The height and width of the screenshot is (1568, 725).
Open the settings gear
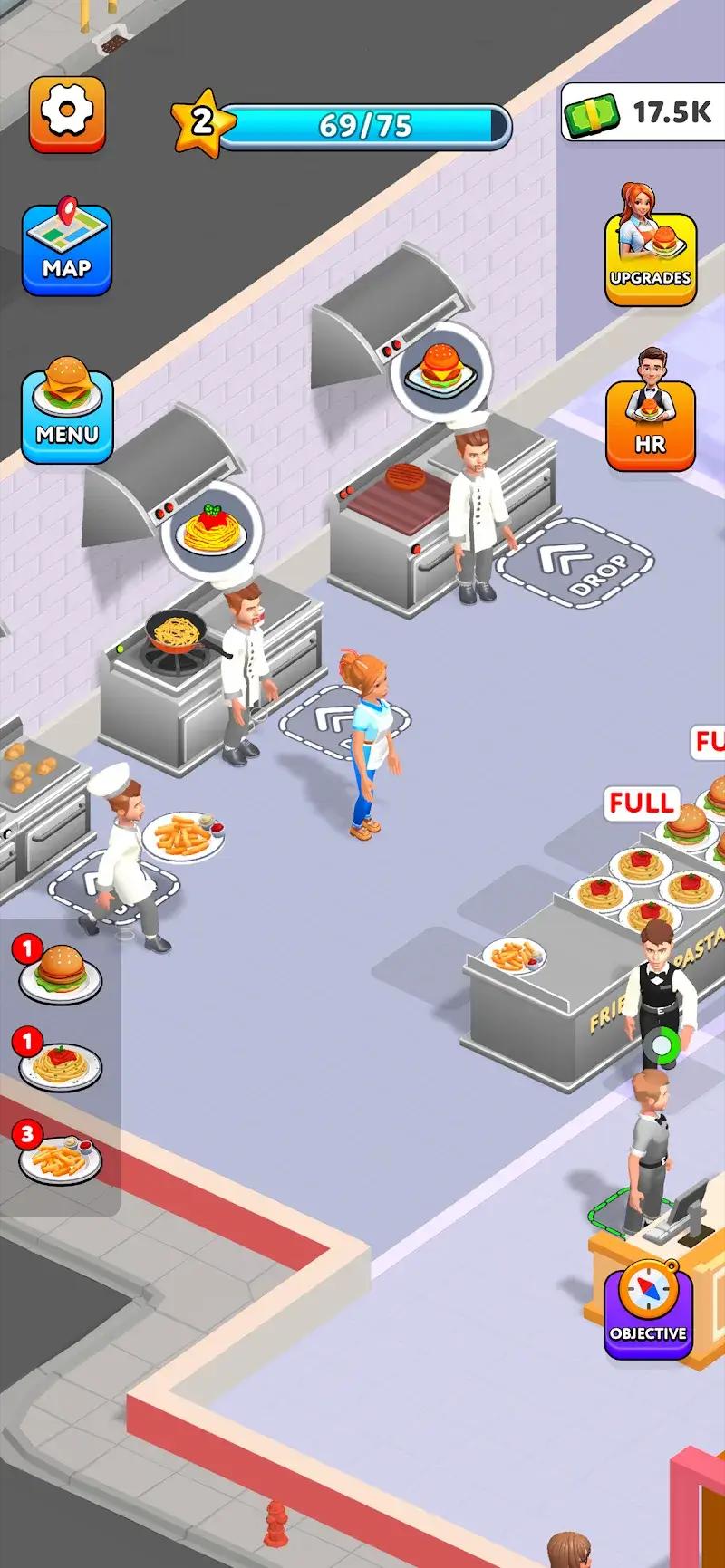(x=67, y=113)
